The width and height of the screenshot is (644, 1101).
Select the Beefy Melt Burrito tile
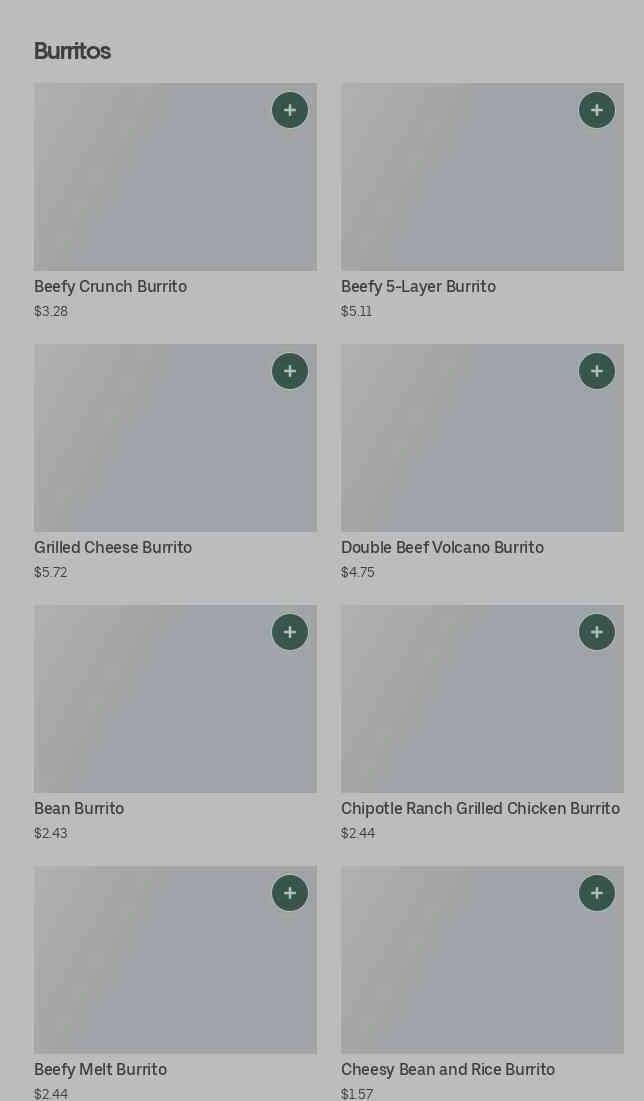point(150,970)
